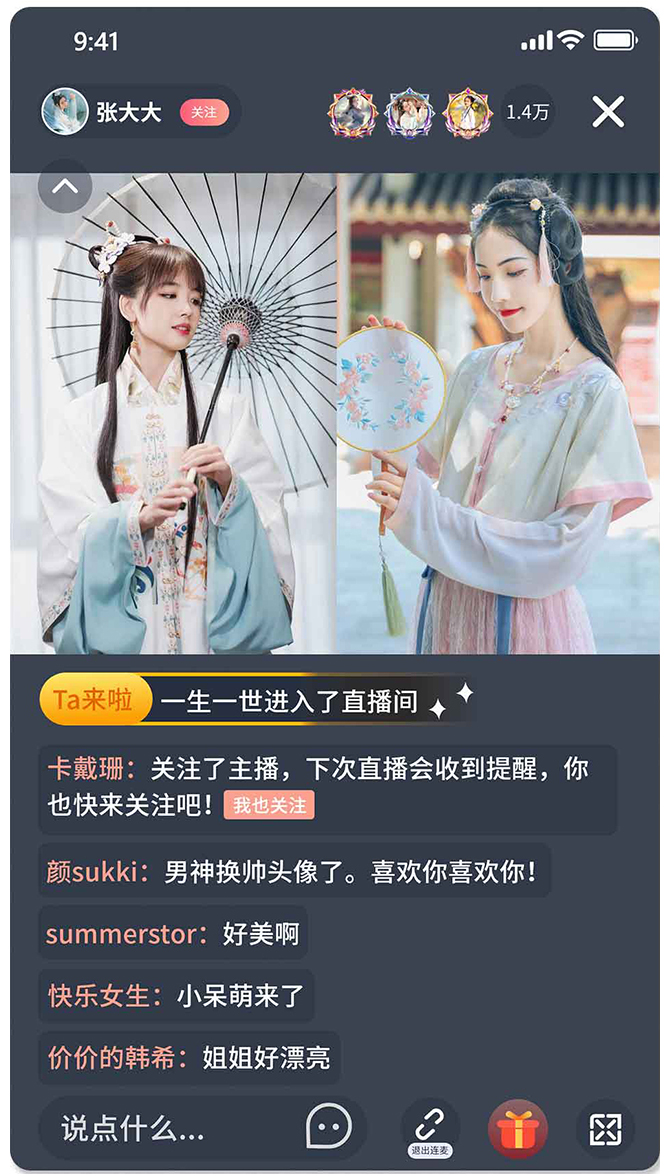Toggle fullscreen clear-screen mode

605,1130
